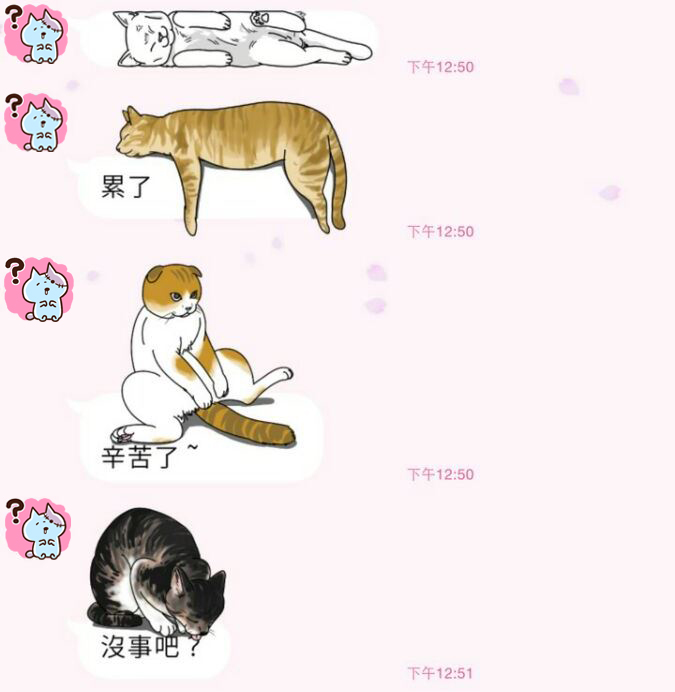This screenshot has width=675, height=692.
Task: Tap the white lying cat sticker
Action: point(235,37)
